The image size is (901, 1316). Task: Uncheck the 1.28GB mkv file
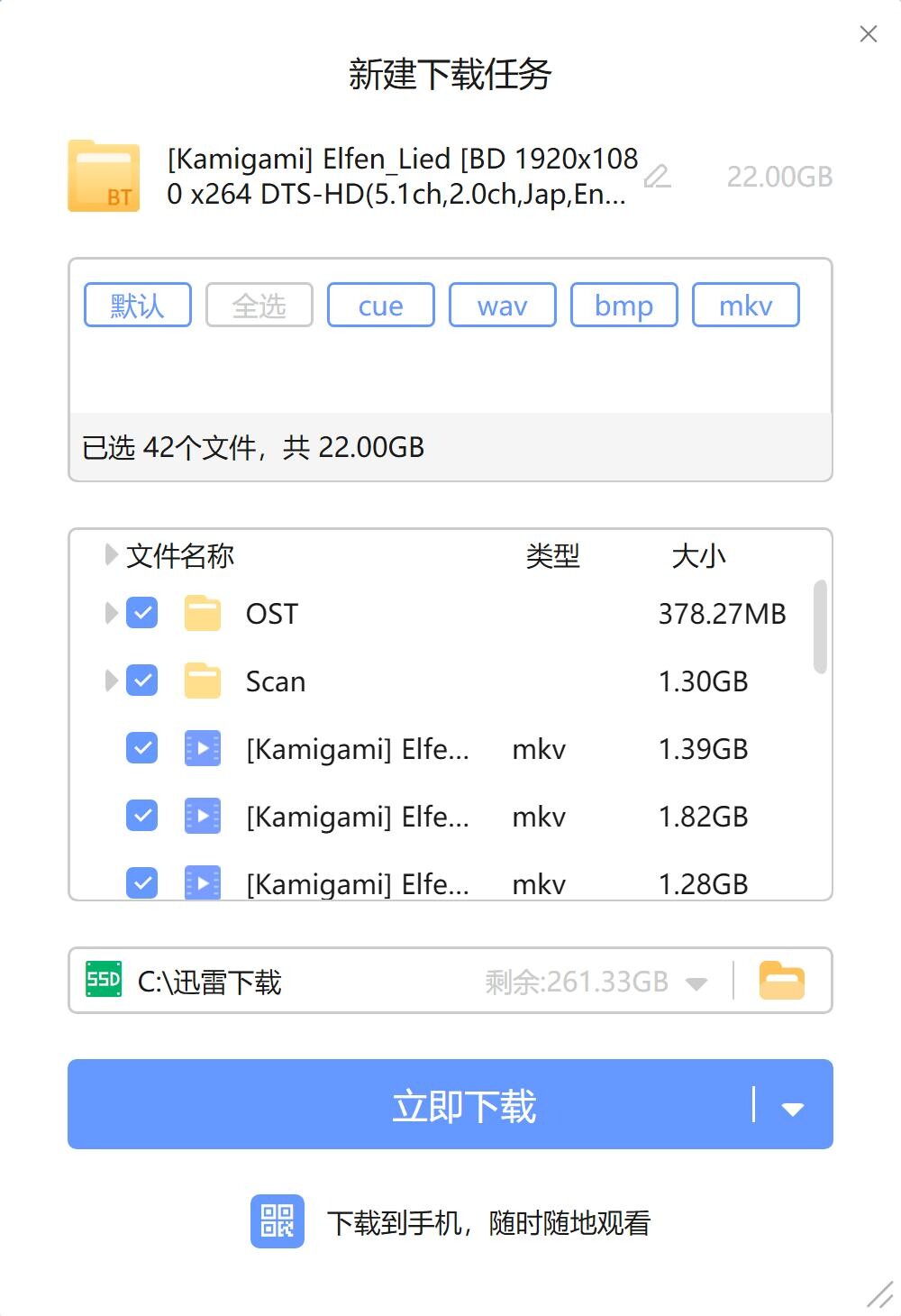click(x=142, y=882)
